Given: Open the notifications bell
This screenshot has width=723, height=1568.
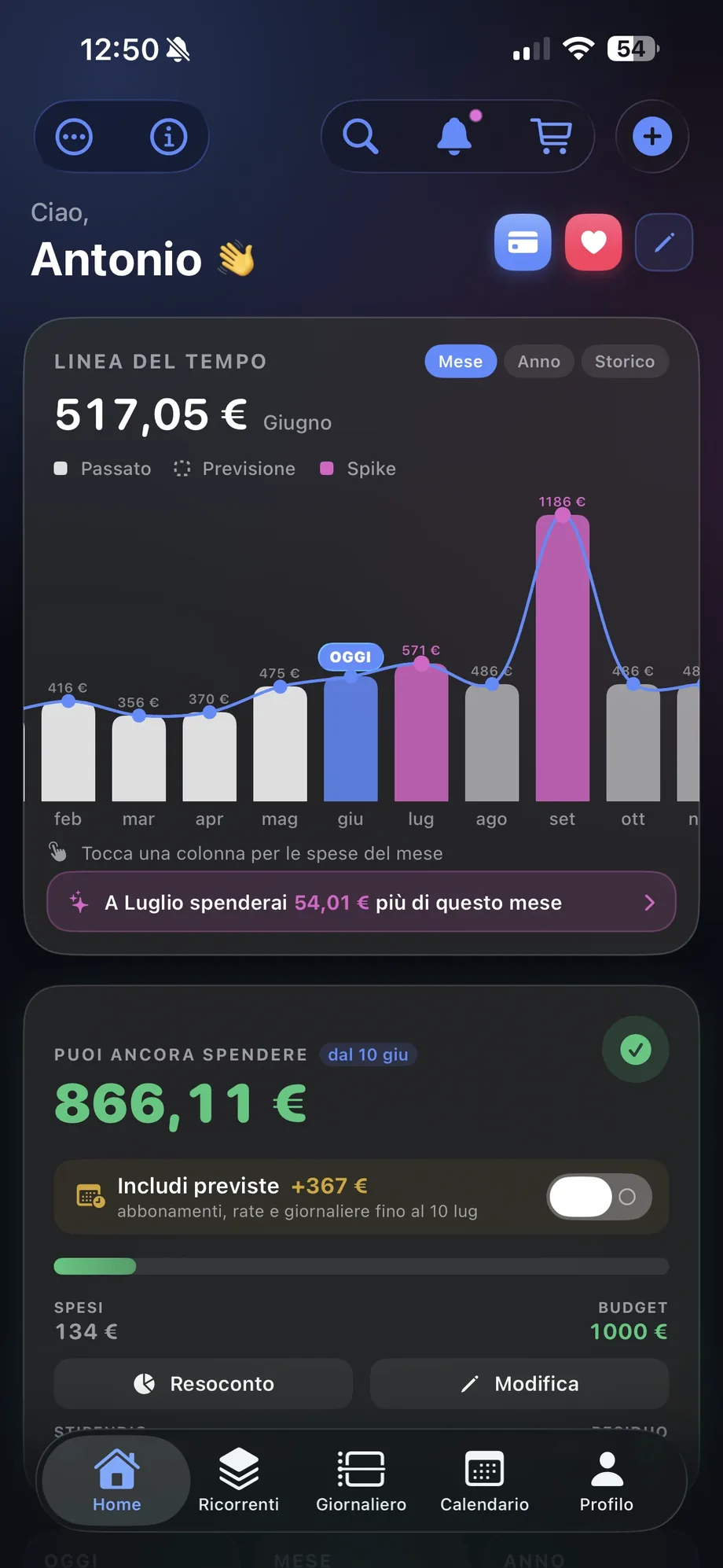Looking at the screenshot, I should pos(455,135).
